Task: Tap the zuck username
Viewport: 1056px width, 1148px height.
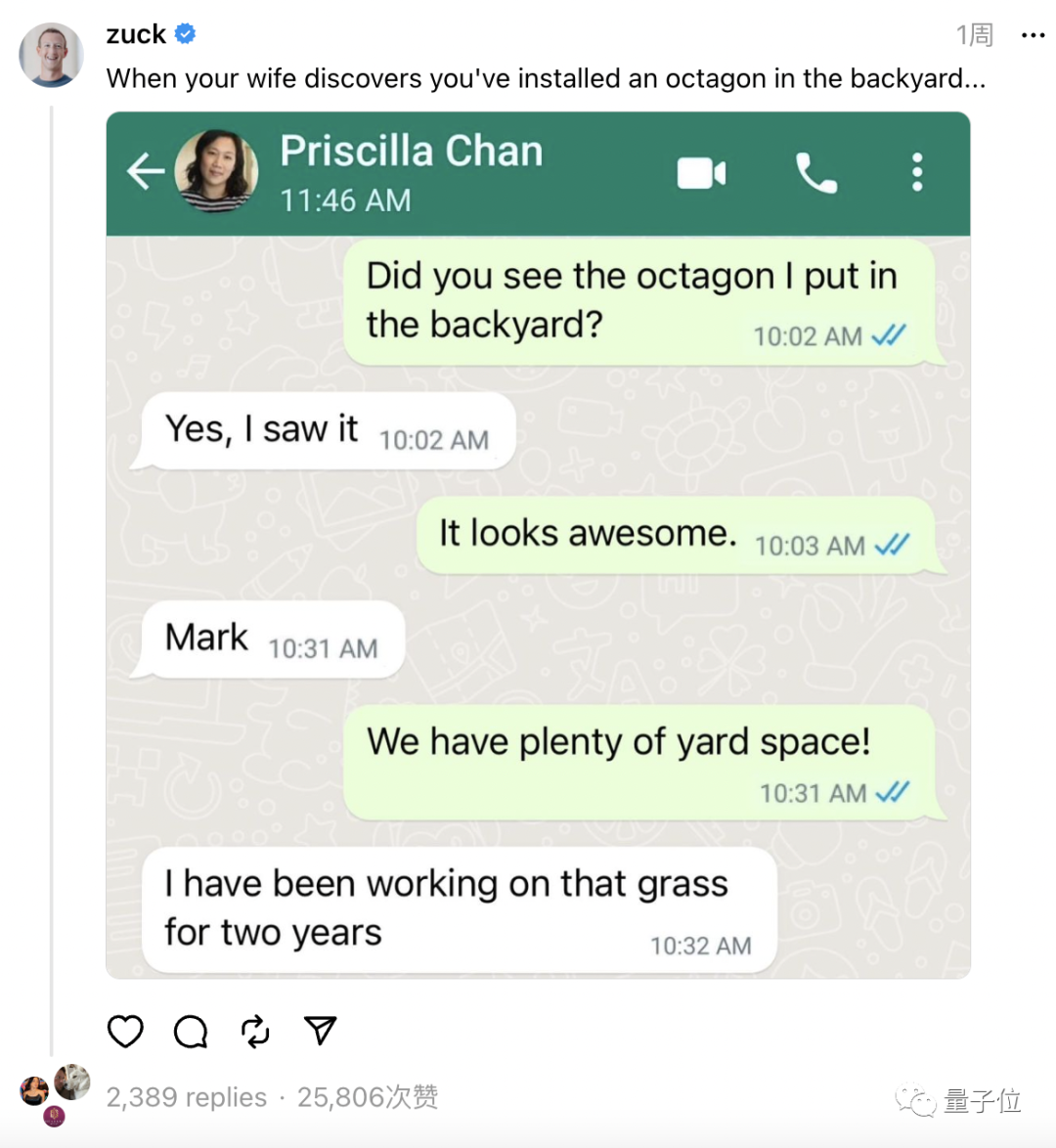Action: click(x=136, y=34)
